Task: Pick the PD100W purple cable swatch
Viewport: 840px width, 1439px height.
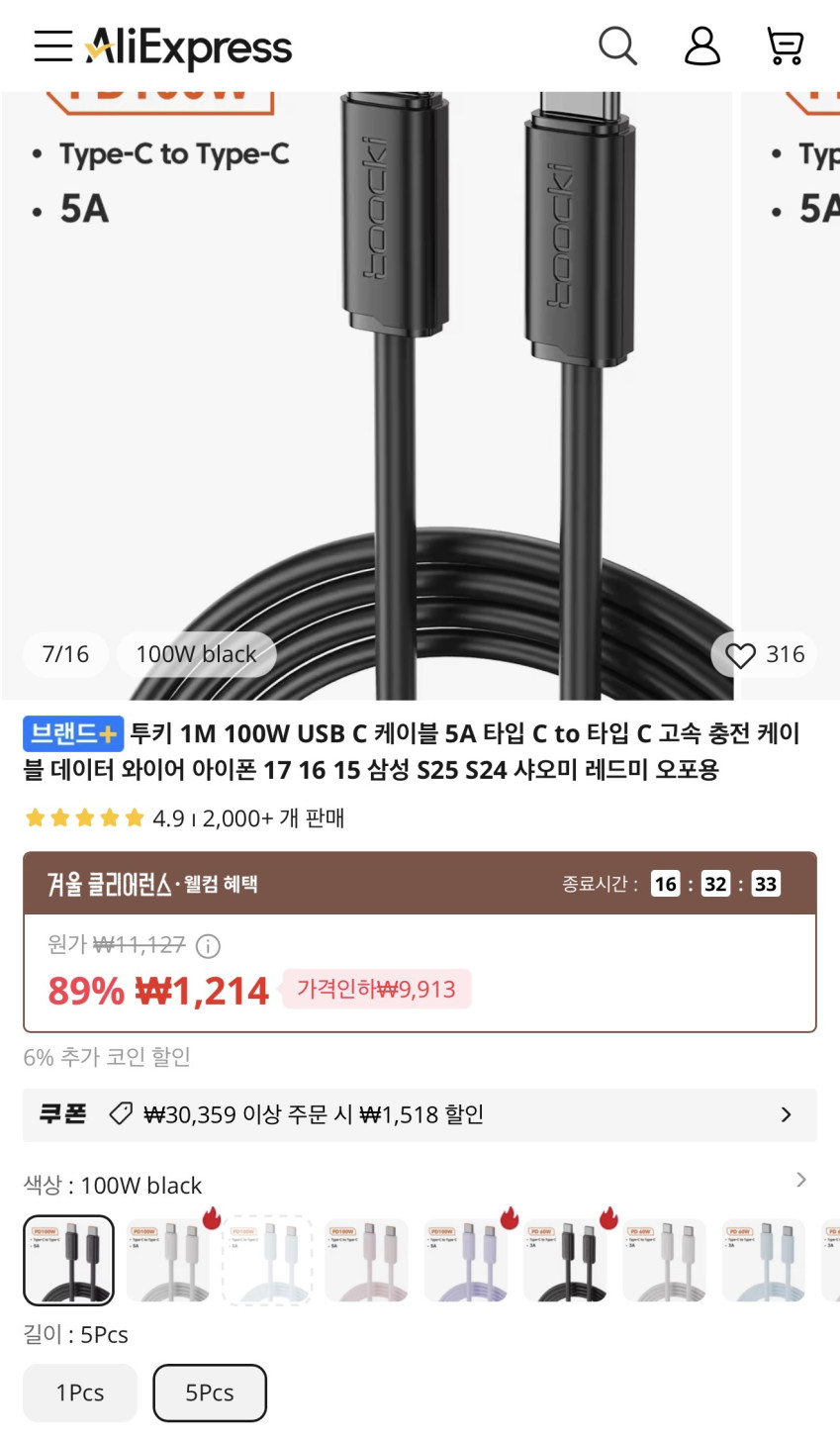Action: pos(466,1260)
